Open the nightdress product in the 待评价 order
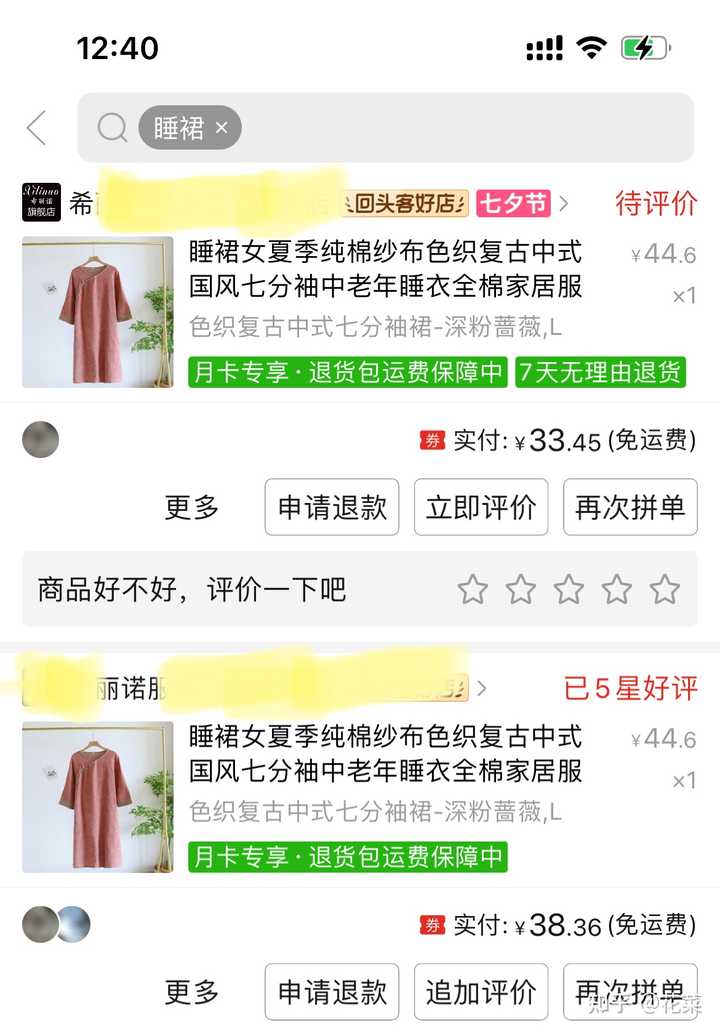This screenshot has height=1033, width=720. 385,270
